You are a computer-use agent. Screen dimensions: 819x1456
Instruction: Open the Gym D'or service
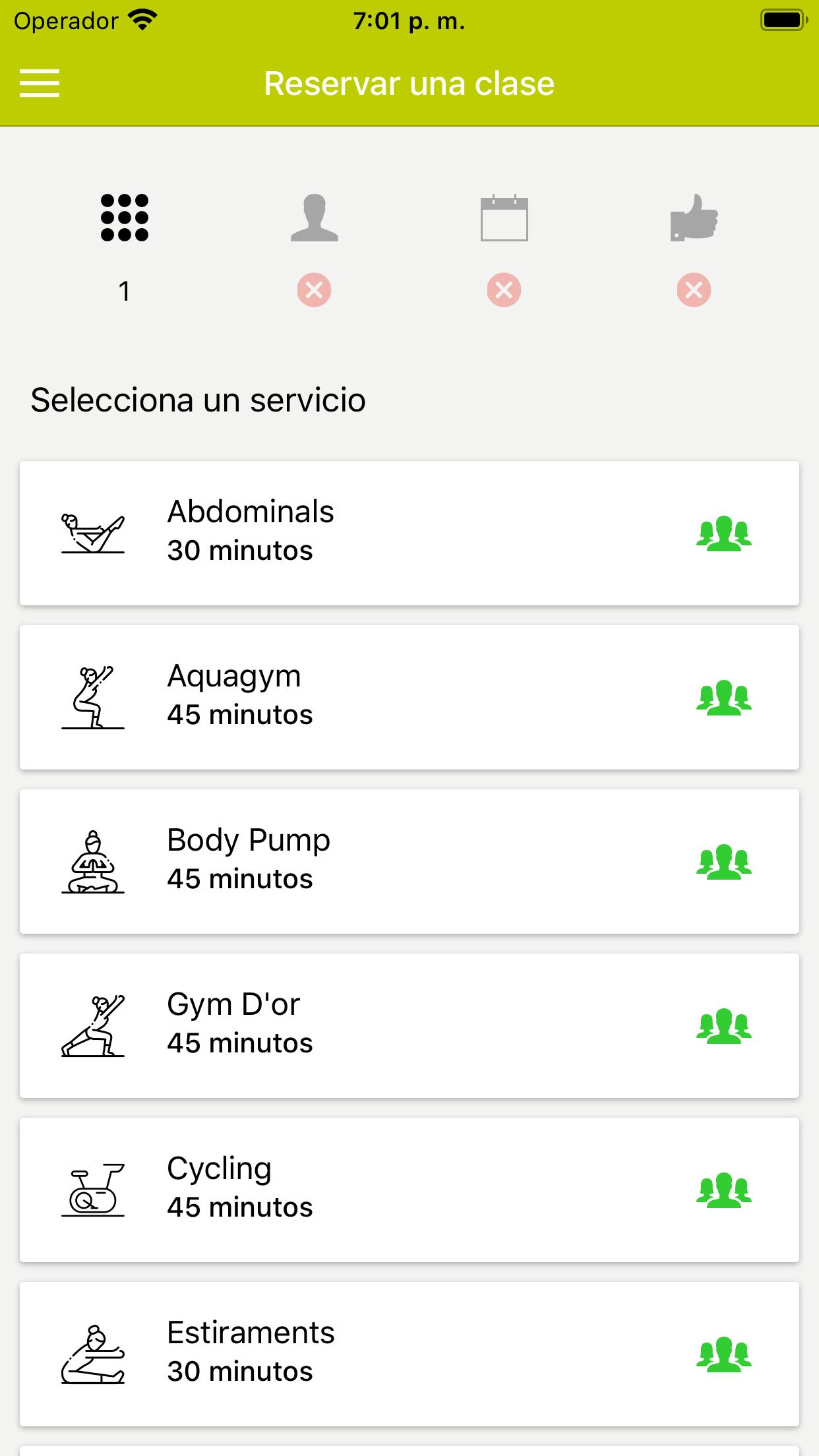point(409,1025)
